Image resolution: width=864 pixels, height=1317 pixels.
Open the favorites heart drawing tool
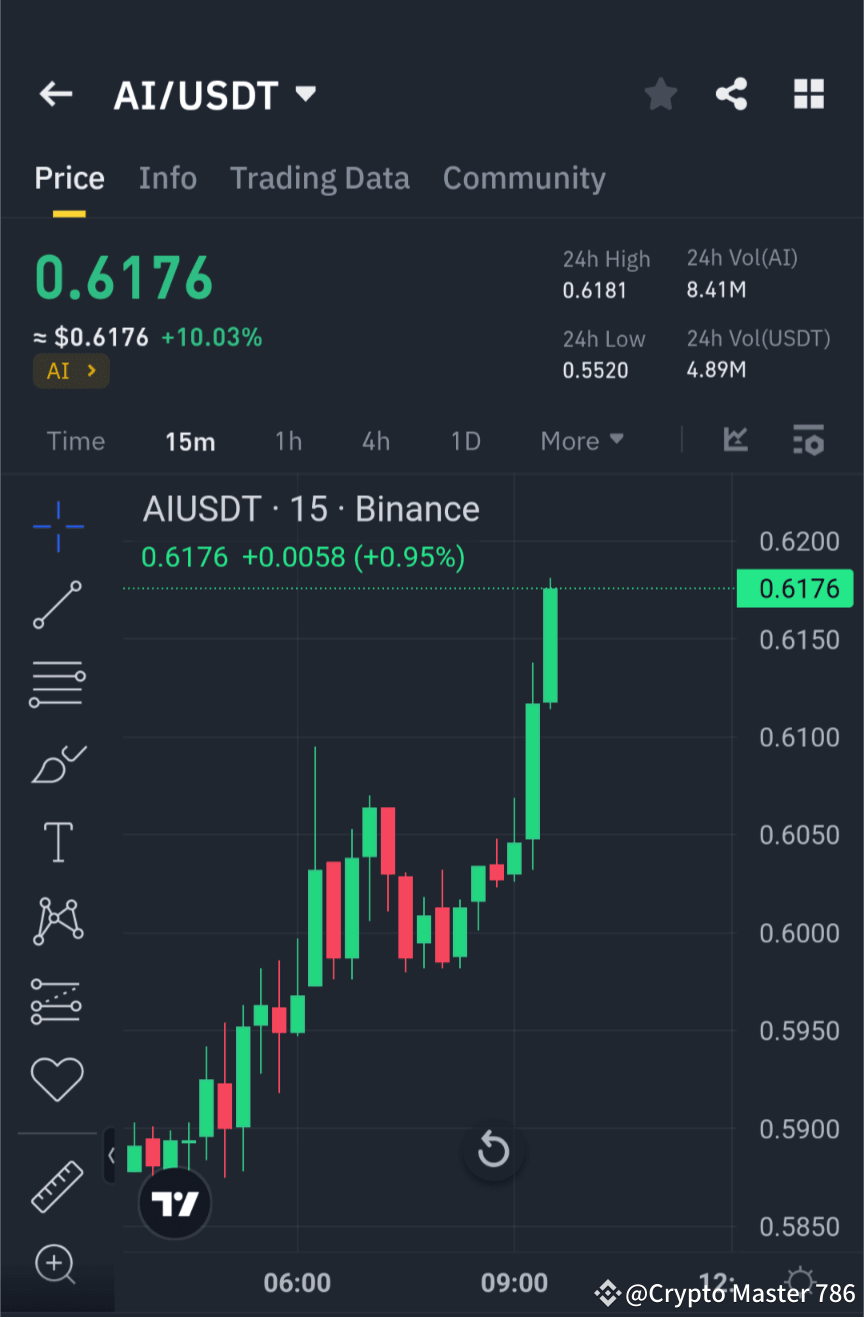57,1079
